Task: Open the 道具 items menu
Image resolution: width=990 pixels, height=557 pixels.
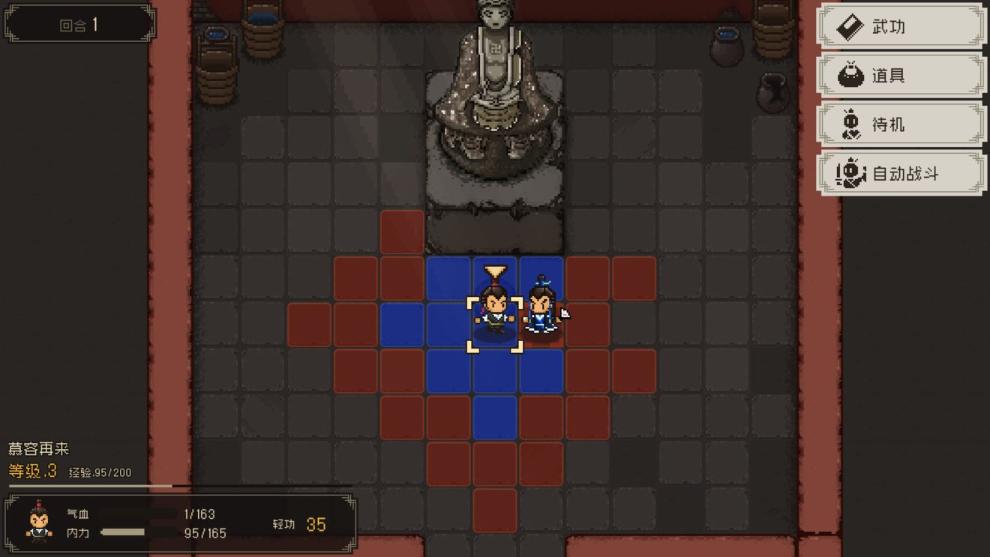Action: [x=902, y=76]
